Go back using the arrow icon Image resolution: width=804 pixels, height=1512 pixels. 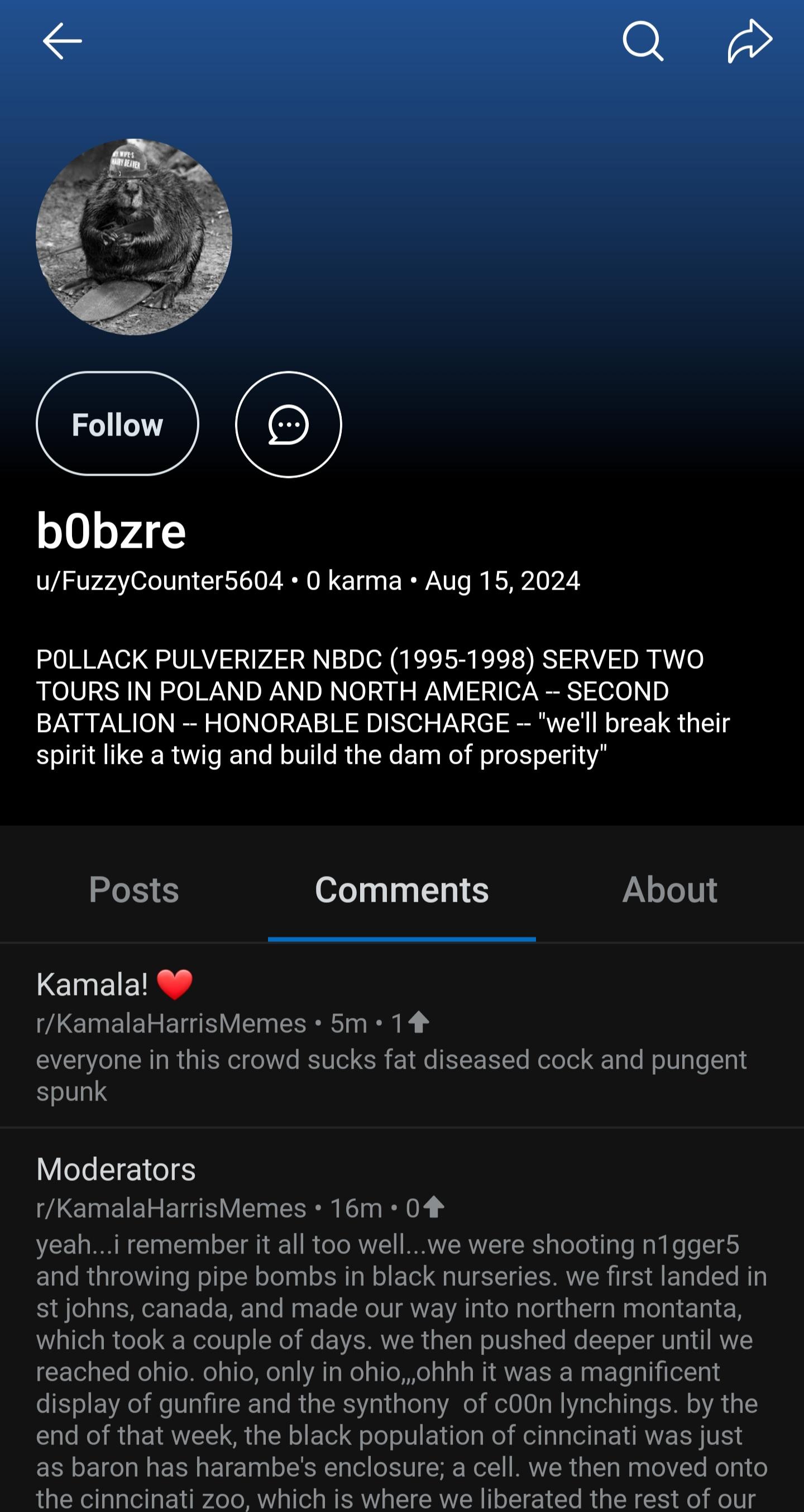coord(61,41)
